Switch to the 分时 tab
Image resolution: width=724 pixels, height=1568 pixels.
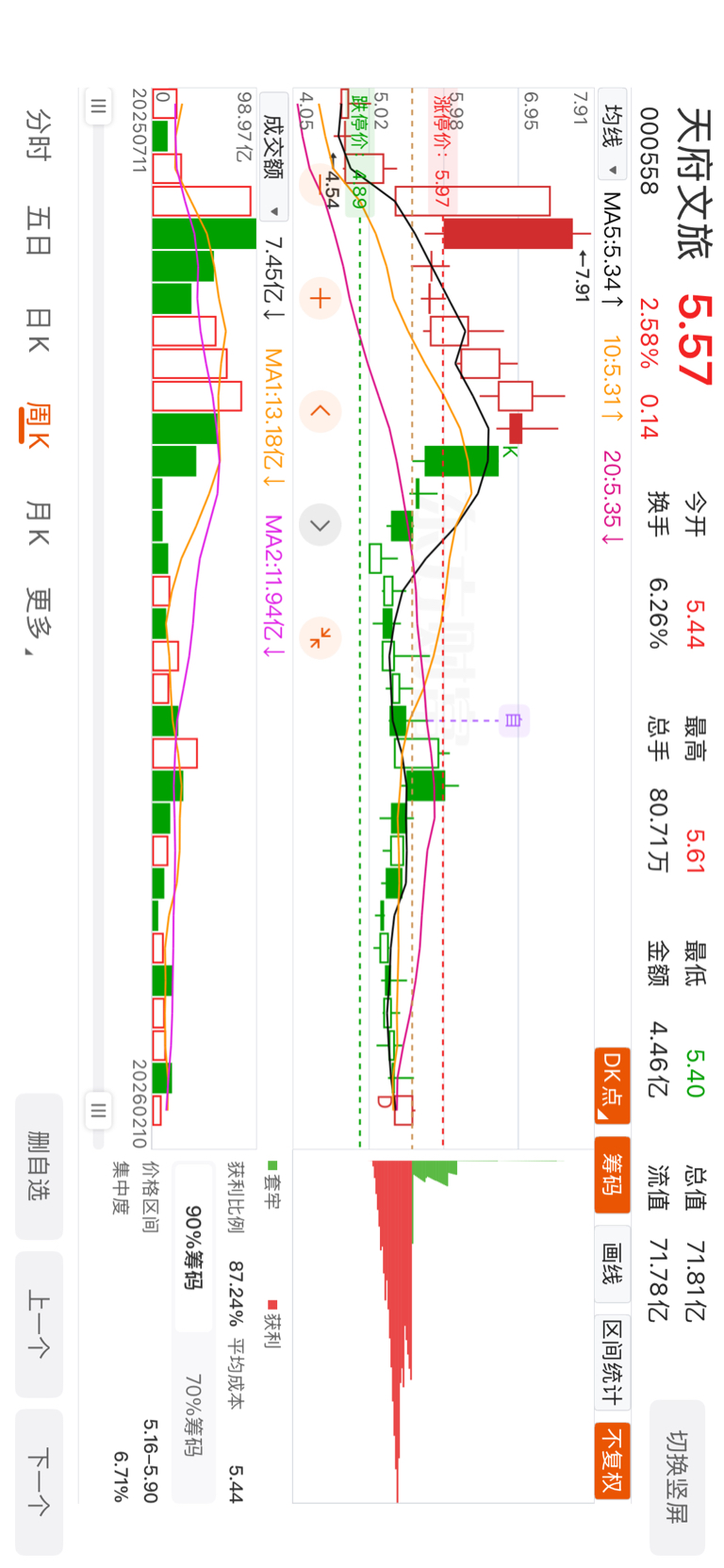point(38,135)
